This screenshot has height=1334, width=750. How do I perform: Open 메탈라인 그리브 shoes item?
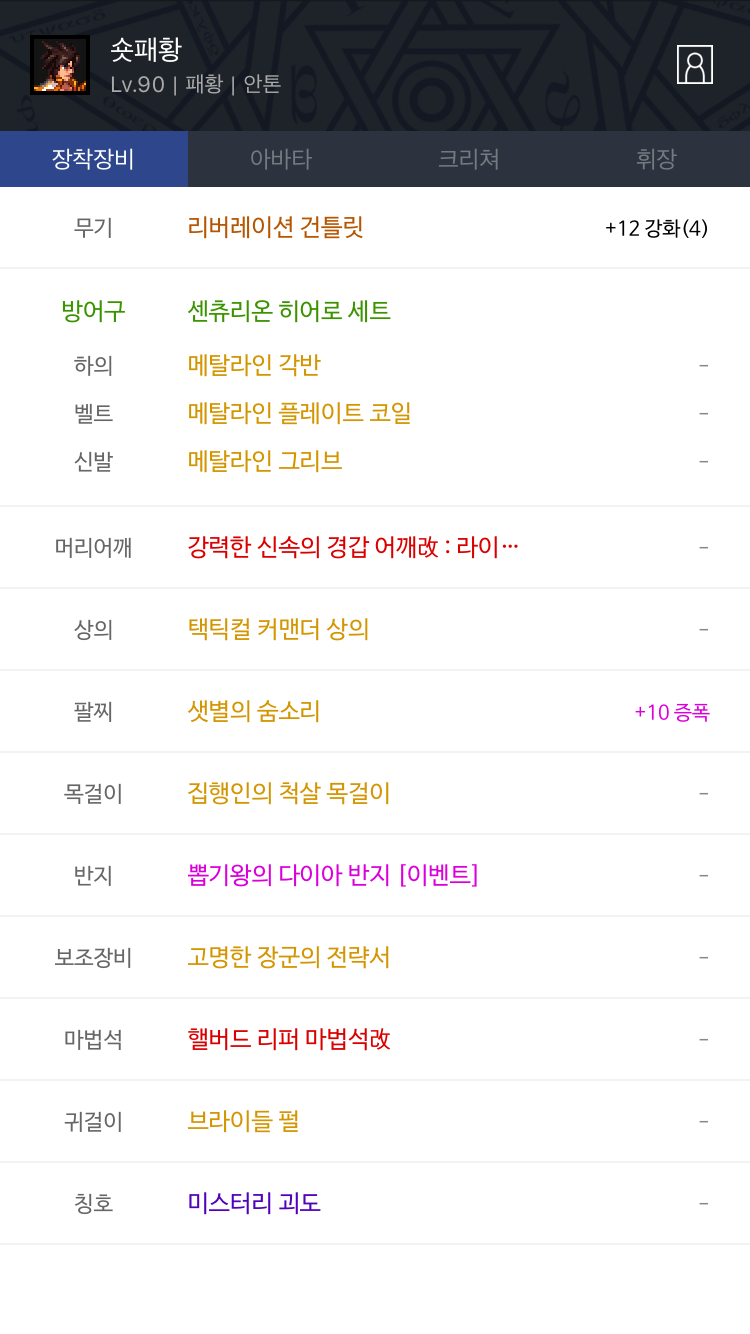coord(265,461)
